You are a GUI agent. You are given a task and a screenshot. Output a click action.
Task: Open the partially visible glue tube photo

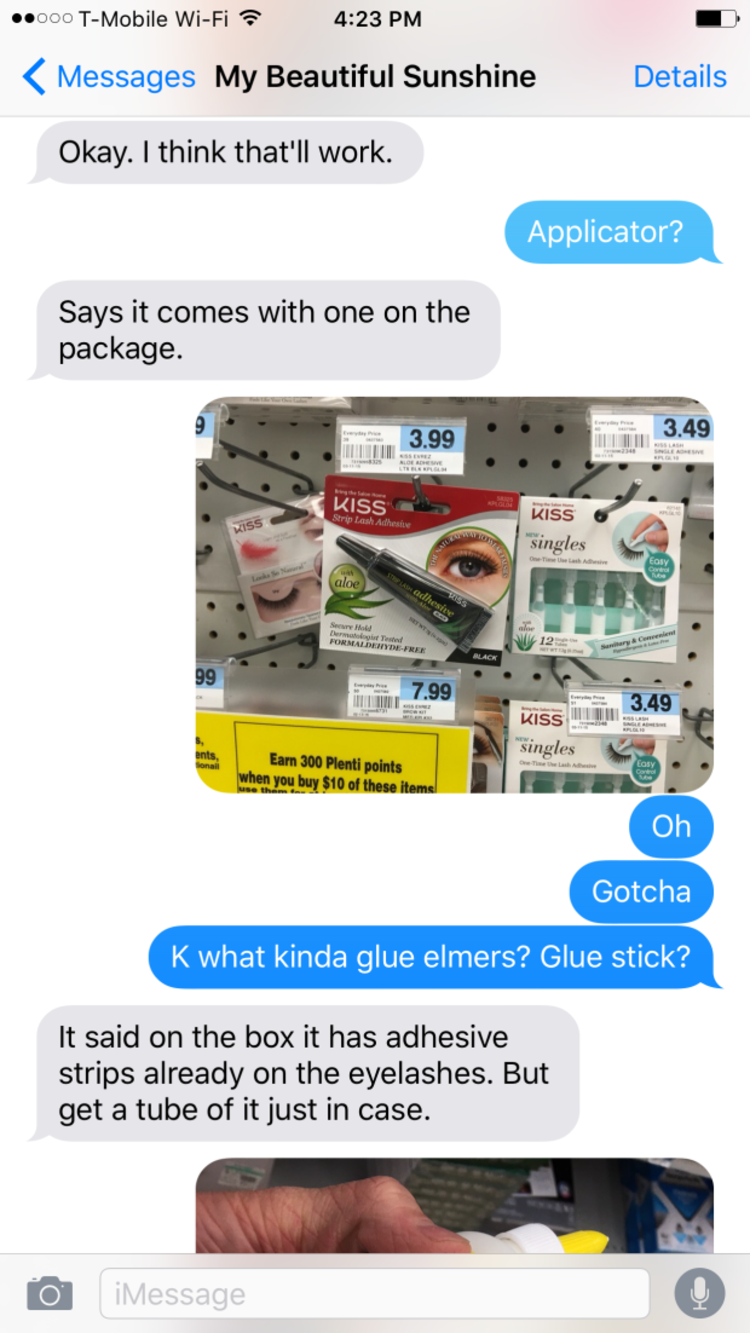click(x=454, y=1205)
